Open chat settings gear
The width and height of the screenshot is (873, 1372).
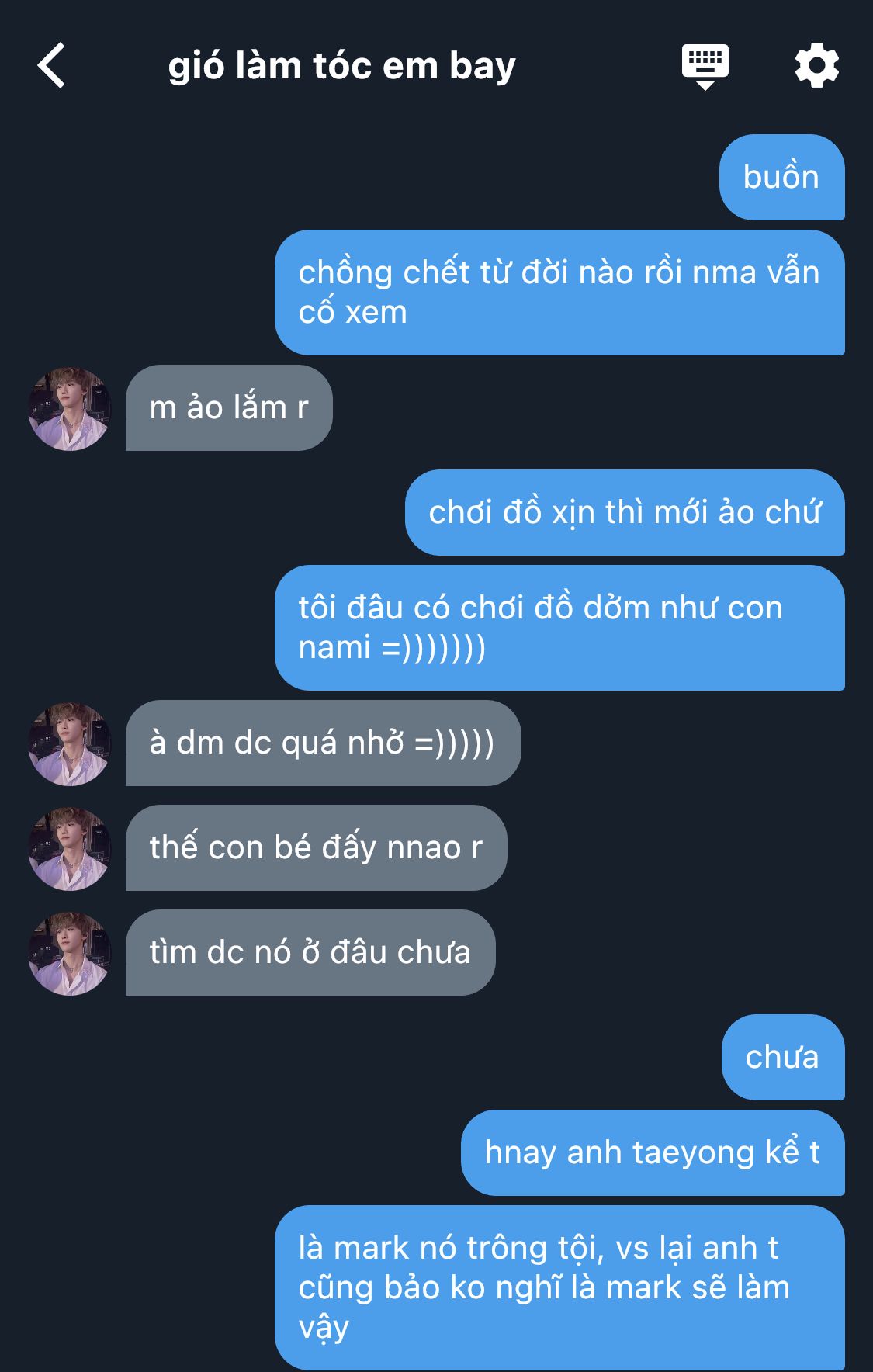[x=816, y=66]
